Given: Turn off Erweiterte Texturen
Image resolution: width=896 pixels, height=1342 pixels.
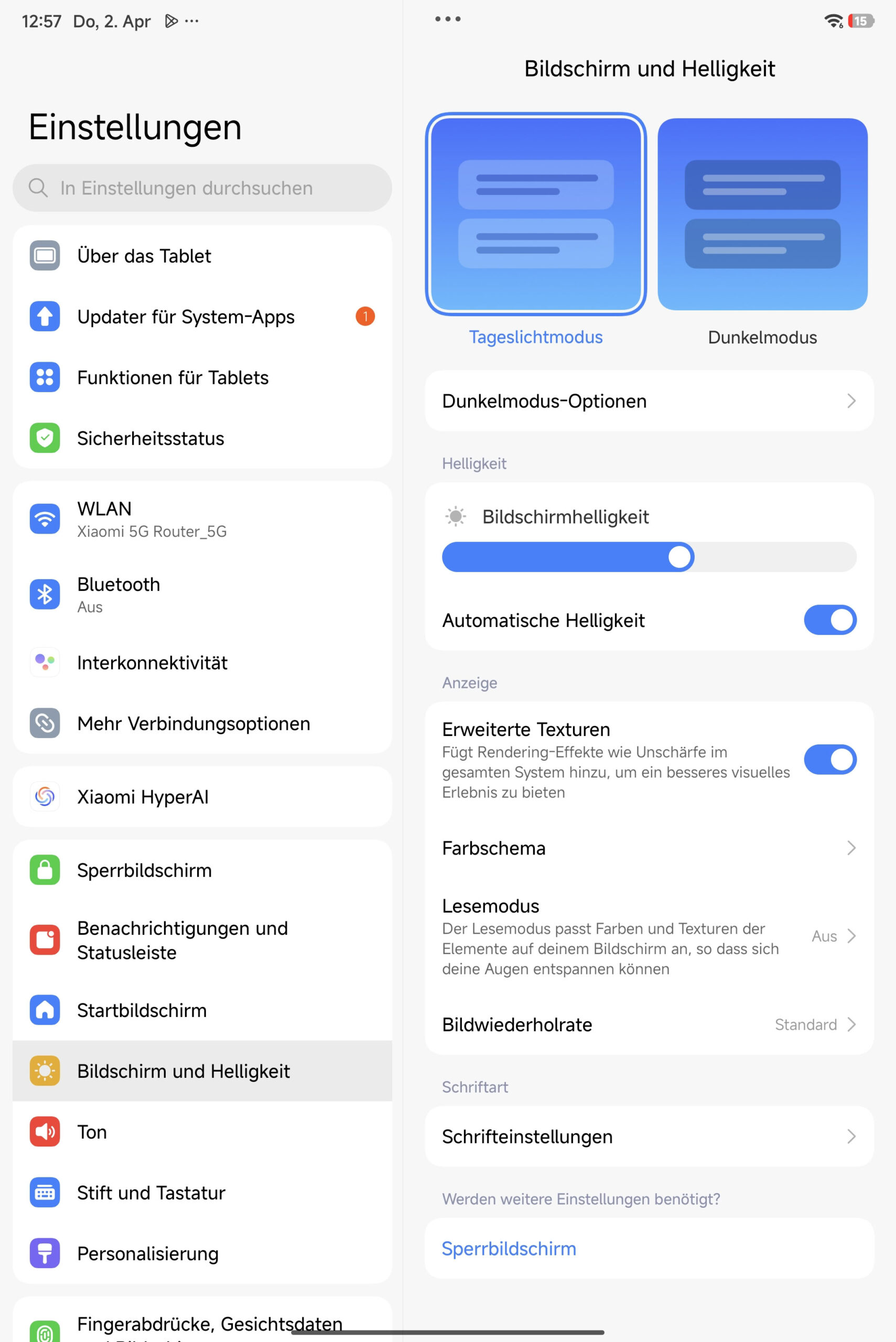Looking at the screenshot, I should tap(829, 759).
